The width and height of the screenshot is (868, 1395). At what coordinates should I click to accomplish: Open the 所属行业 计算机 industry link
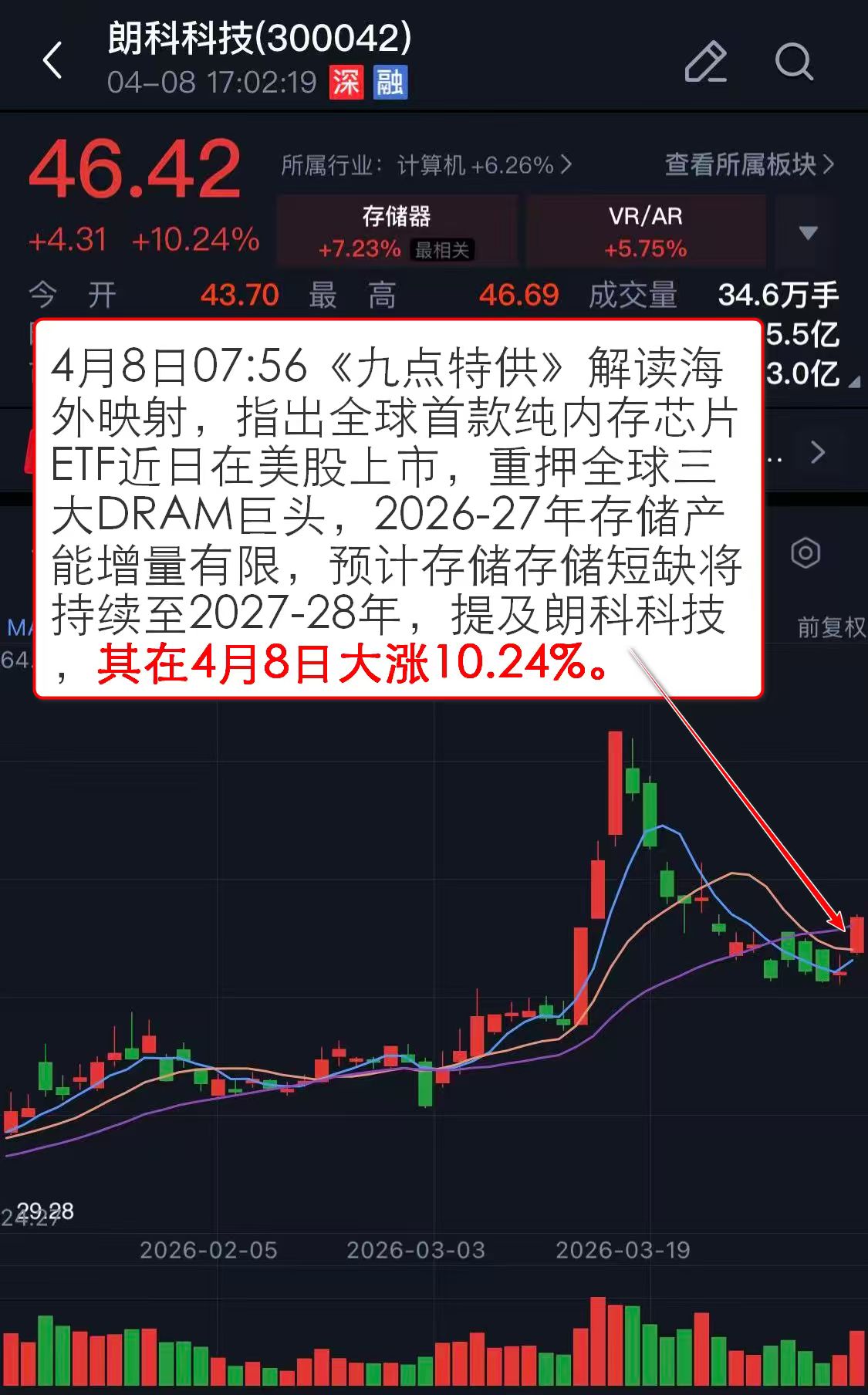(426, 165)
